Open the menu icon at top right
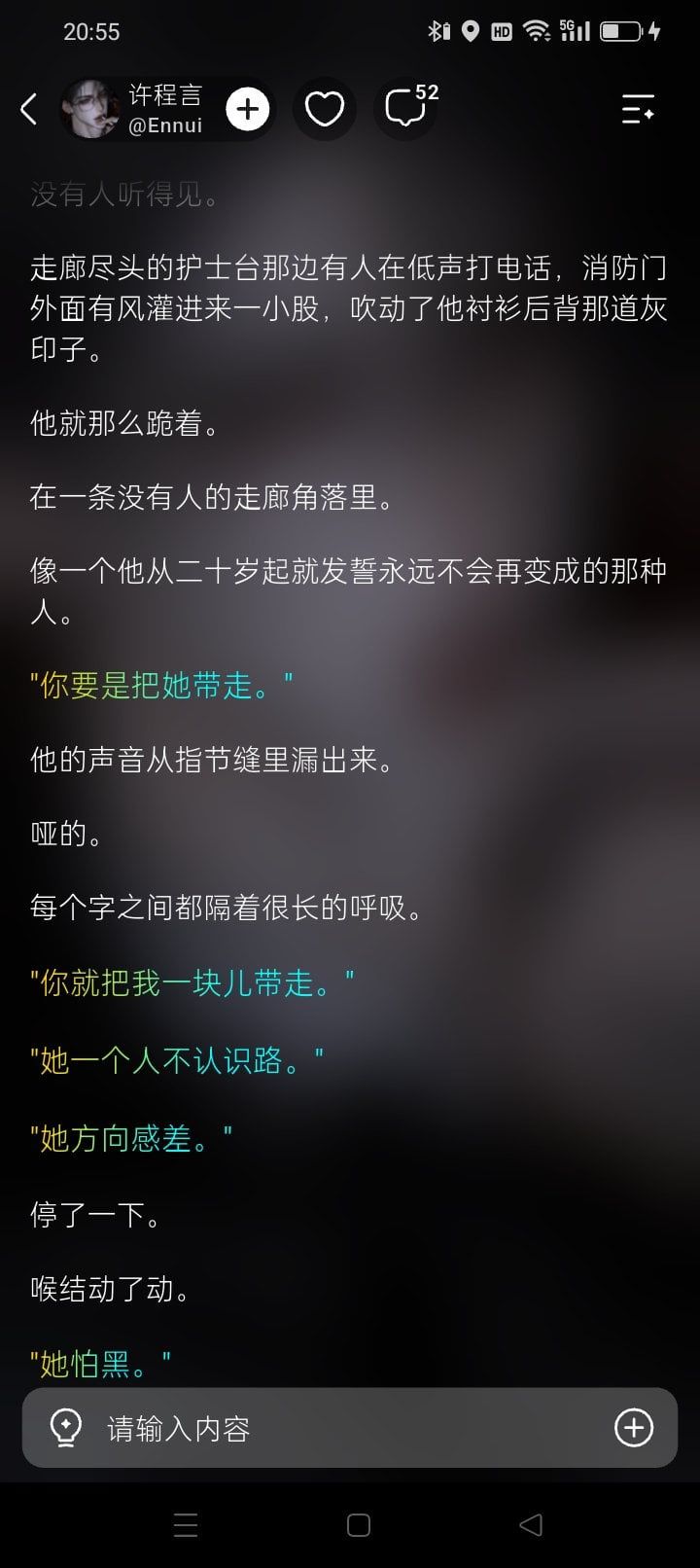Image resolution: width=700 pixels, height=1568 pixels. pos(638,109)
